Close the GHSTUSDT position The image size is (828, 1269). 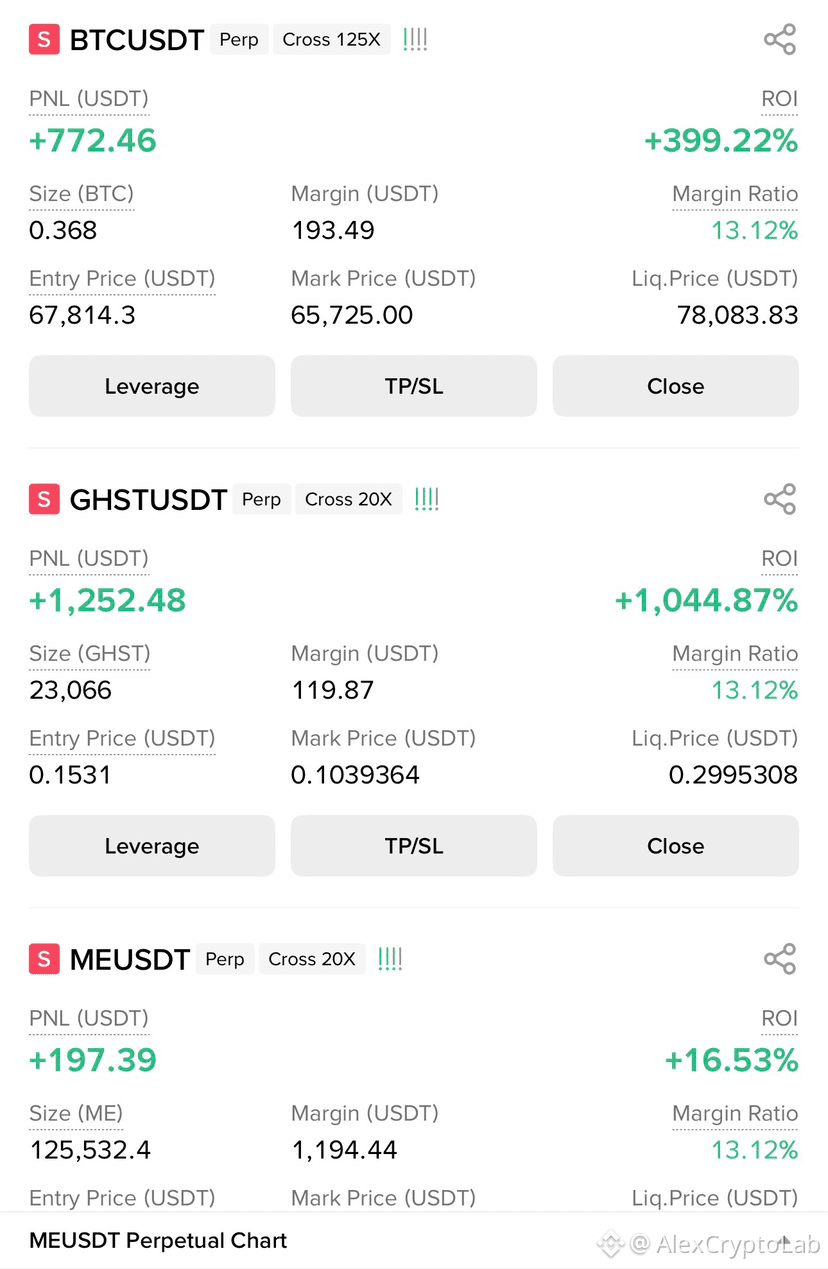pyautogui.click(x=676, y=846)
